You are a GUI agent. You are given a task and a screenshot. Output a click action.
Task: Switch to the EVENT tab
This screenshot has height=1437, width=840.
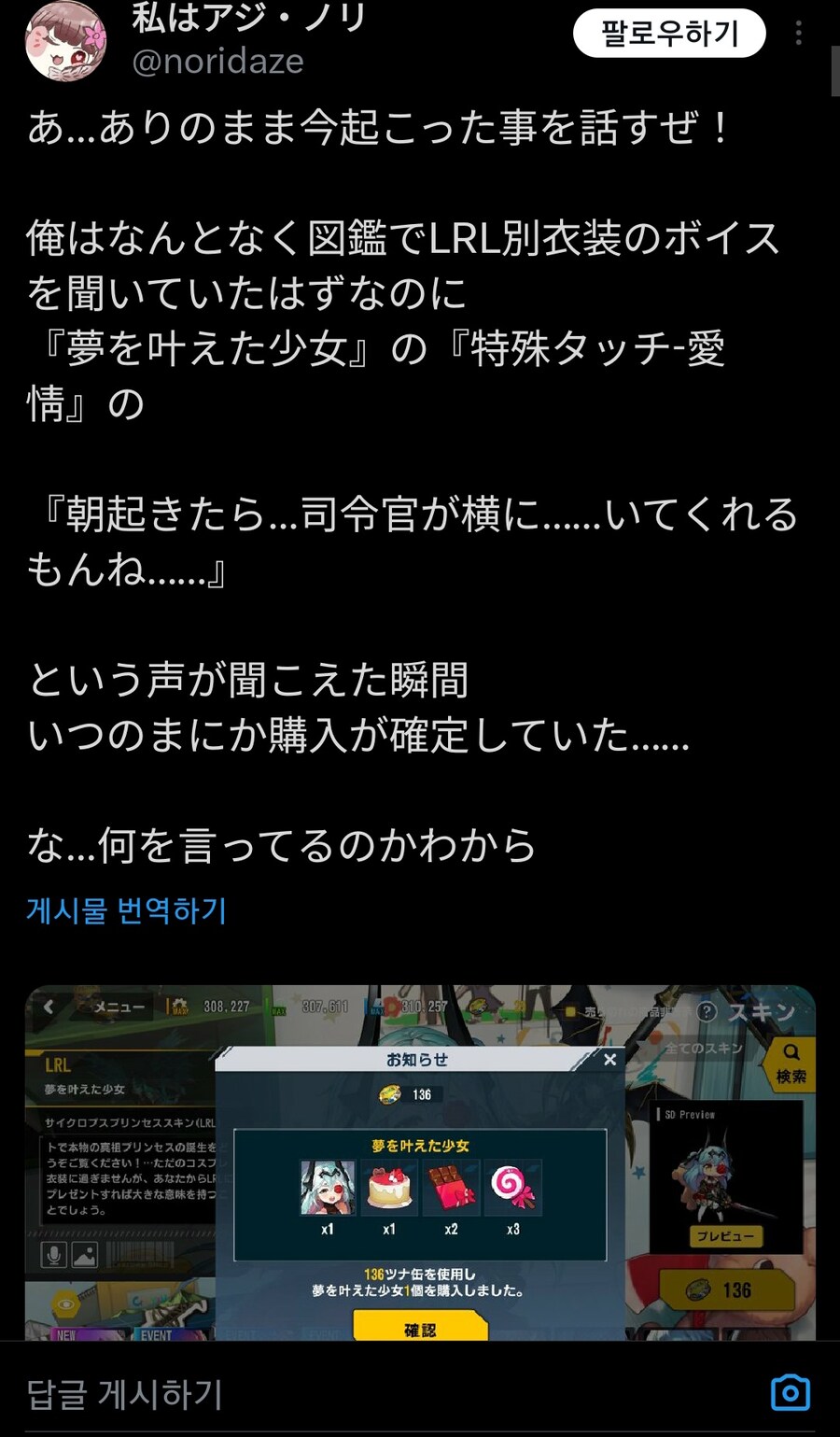click(156, 1335)
